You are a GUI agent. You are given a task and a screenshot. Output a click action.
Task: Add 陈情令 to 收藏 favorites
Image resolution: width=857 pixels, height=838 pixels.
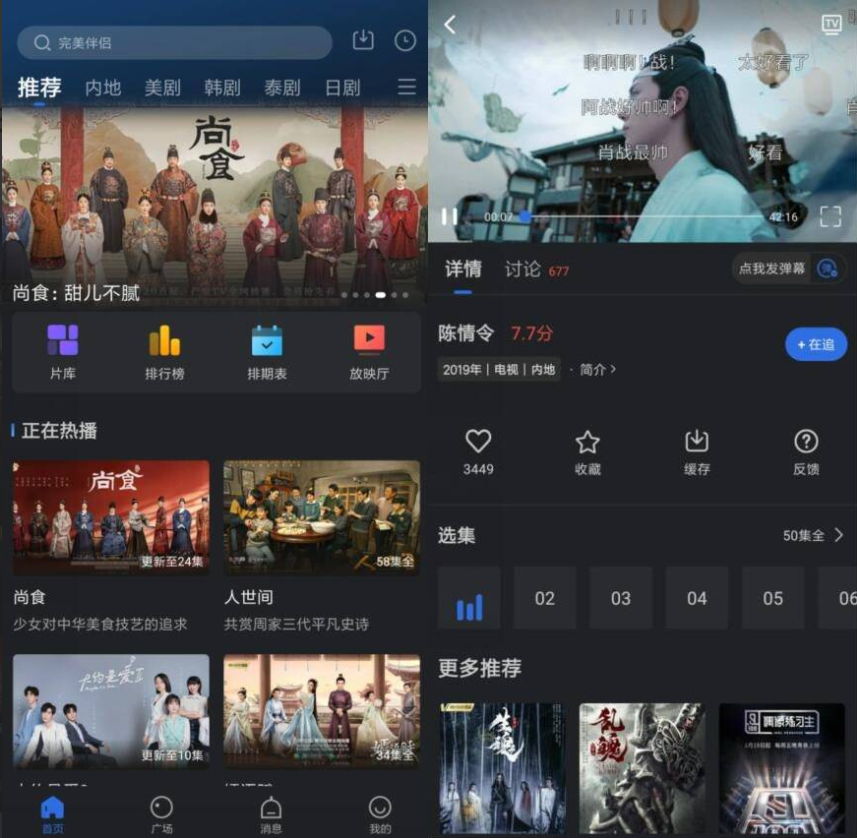point(588,452)
